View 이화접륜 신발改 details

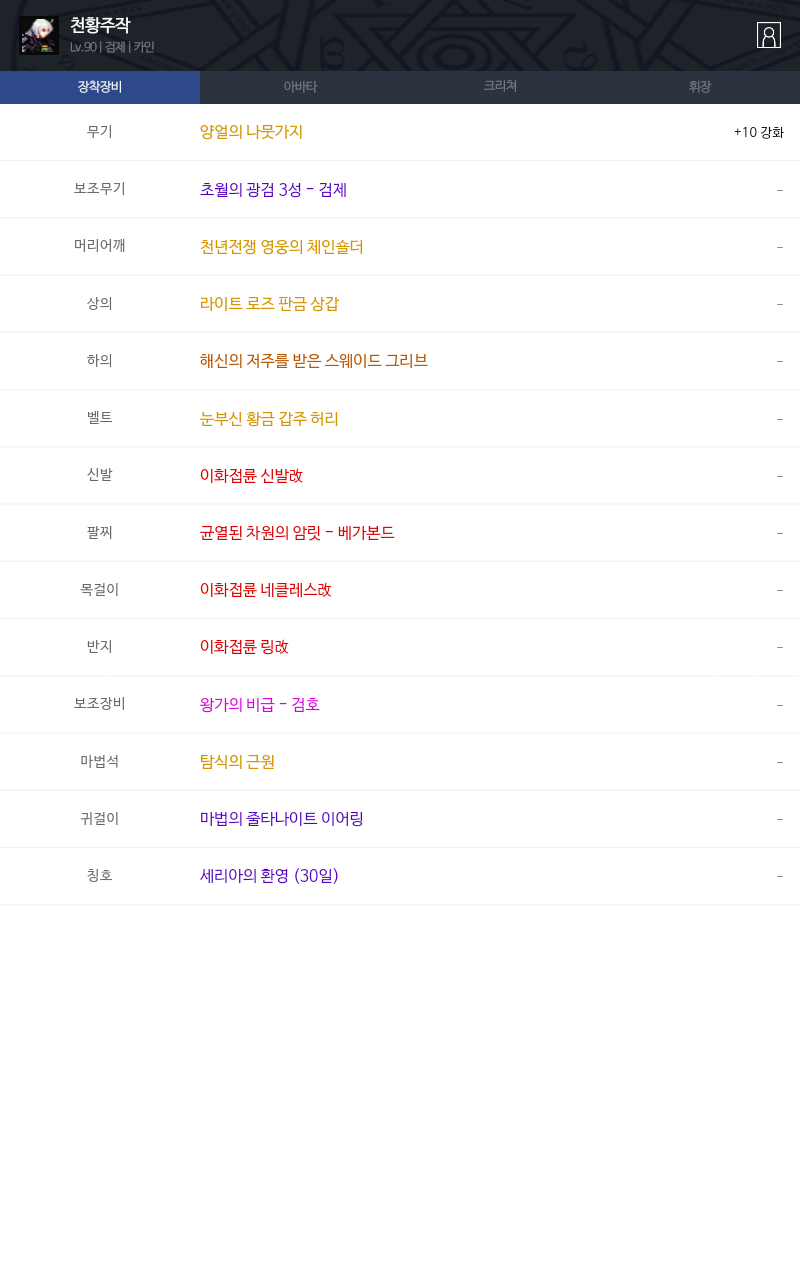tap(251, 475)
